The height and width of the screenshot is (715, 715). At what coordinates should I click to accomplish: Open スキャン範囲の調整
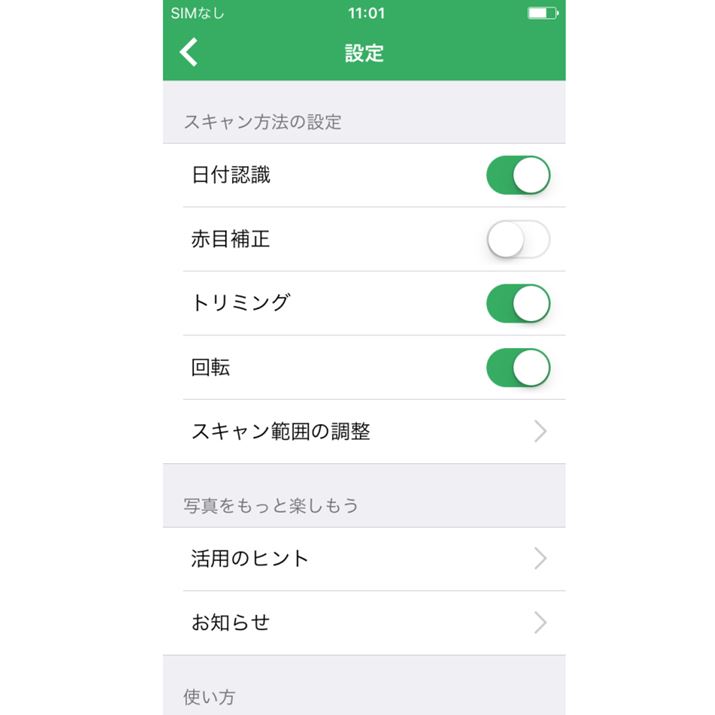365,432
